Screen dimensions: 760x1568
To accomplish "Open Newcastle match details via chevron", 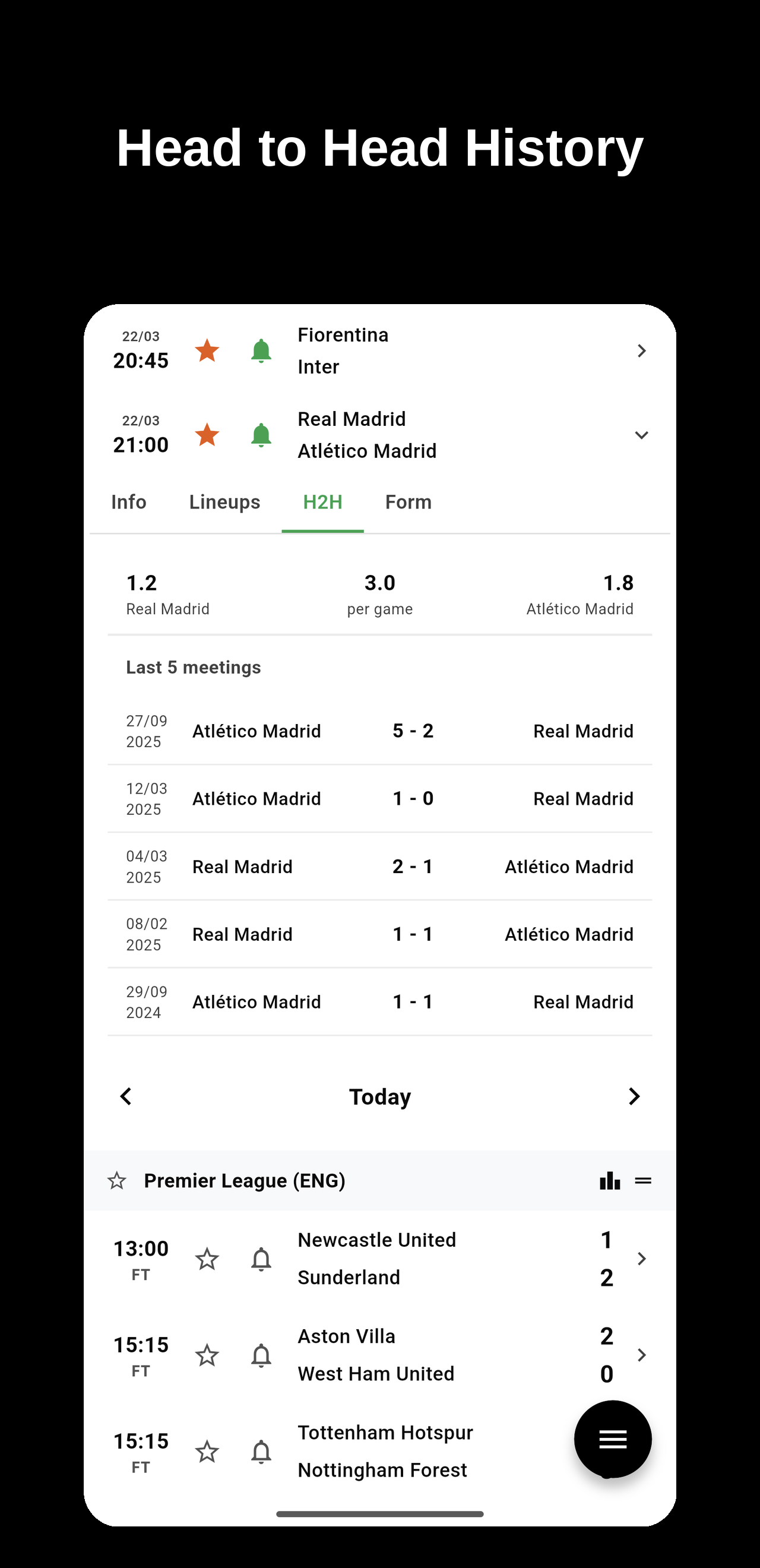I will point(642,1259).
